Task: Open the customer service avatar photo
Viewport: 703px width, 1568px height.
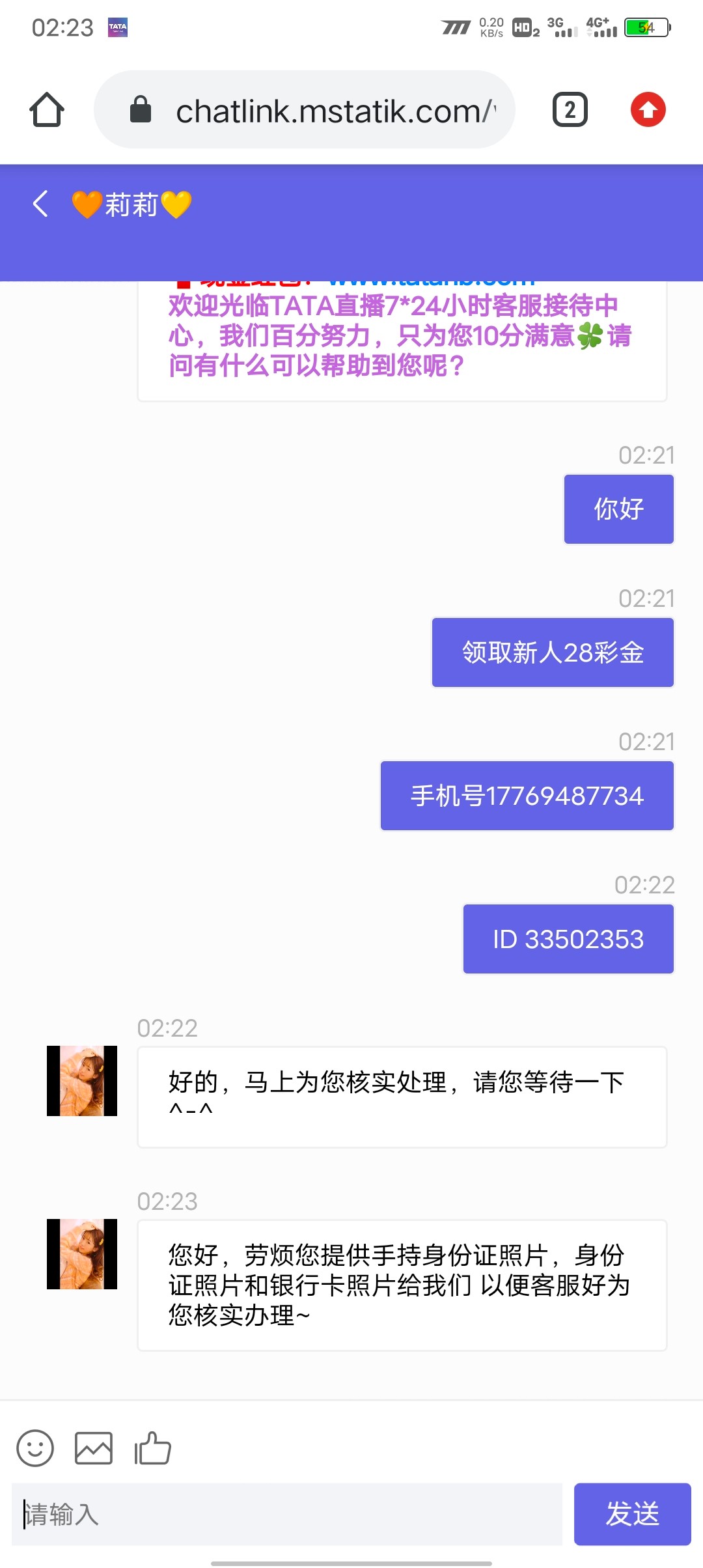Action: pyautogui.click(x=81, y=1081)
